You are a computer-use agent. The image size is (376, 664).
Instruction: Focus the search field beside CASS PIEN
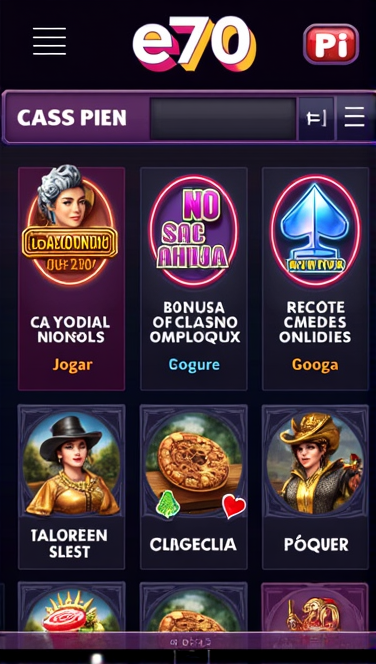click(x=223, y=119)
